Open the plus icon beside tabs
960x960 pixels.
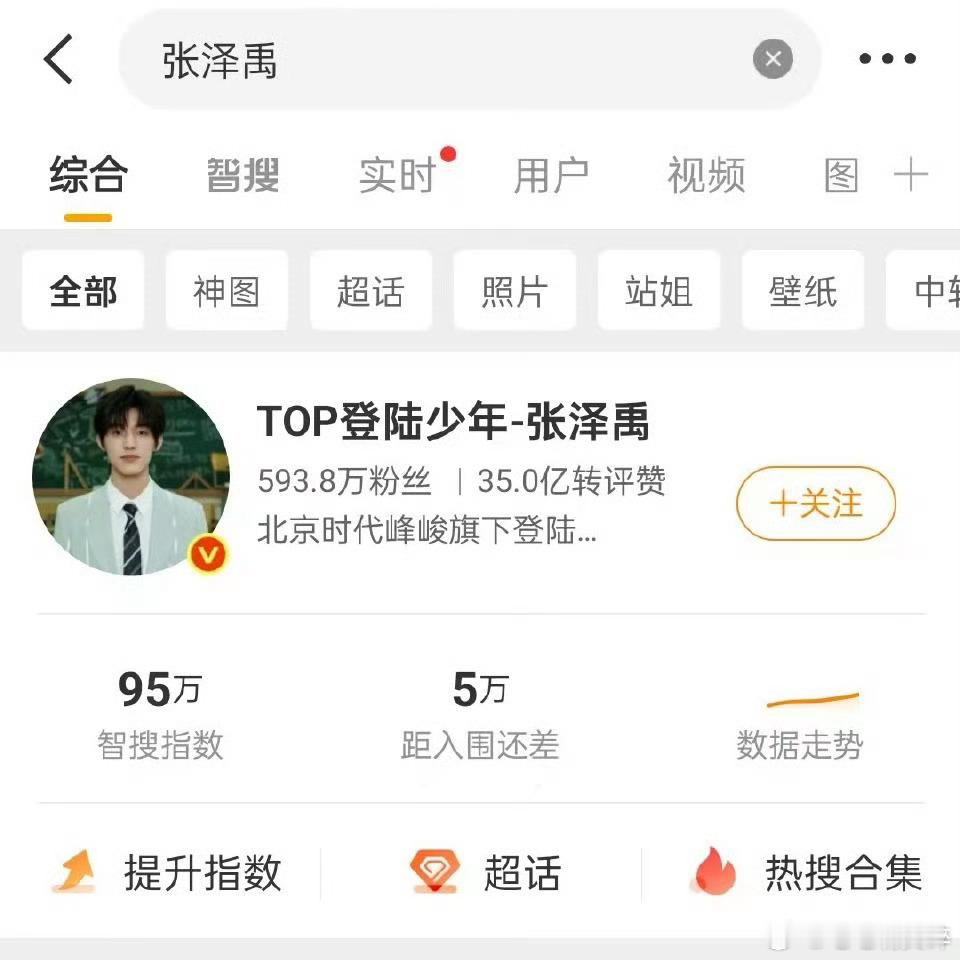point(910,174)
